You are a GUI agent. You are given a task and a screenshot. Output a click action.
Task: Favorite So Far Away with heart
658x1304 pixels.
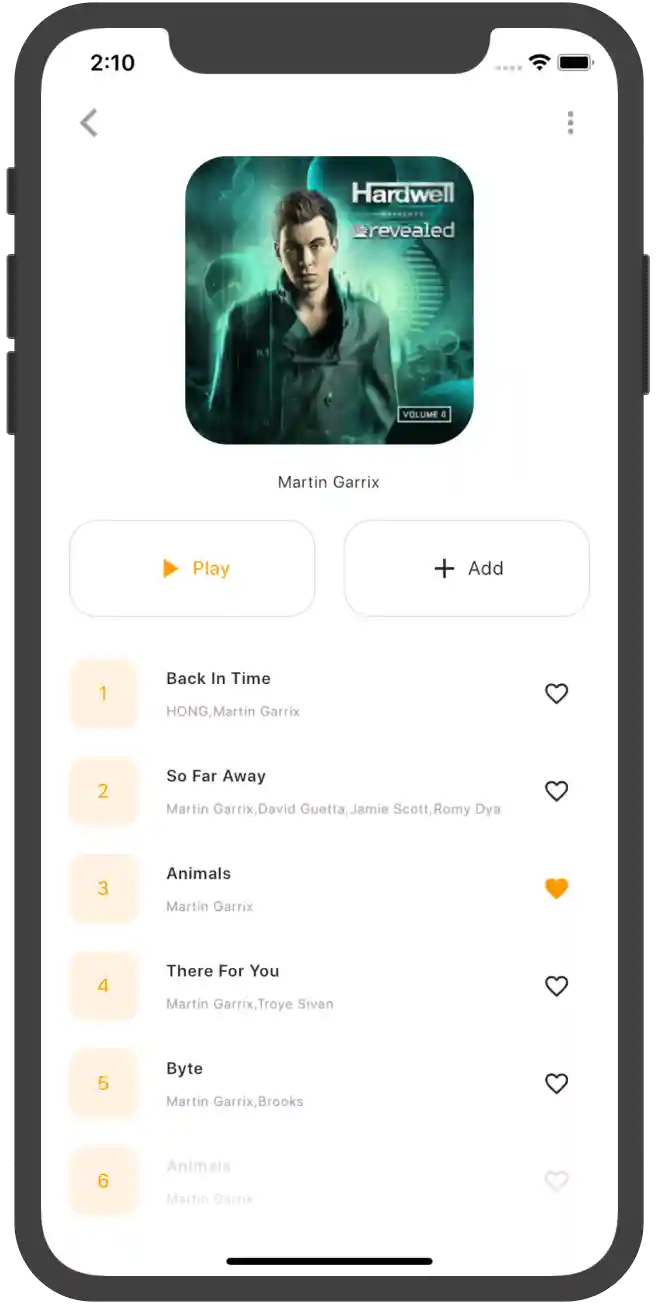(x=556, y=791)
